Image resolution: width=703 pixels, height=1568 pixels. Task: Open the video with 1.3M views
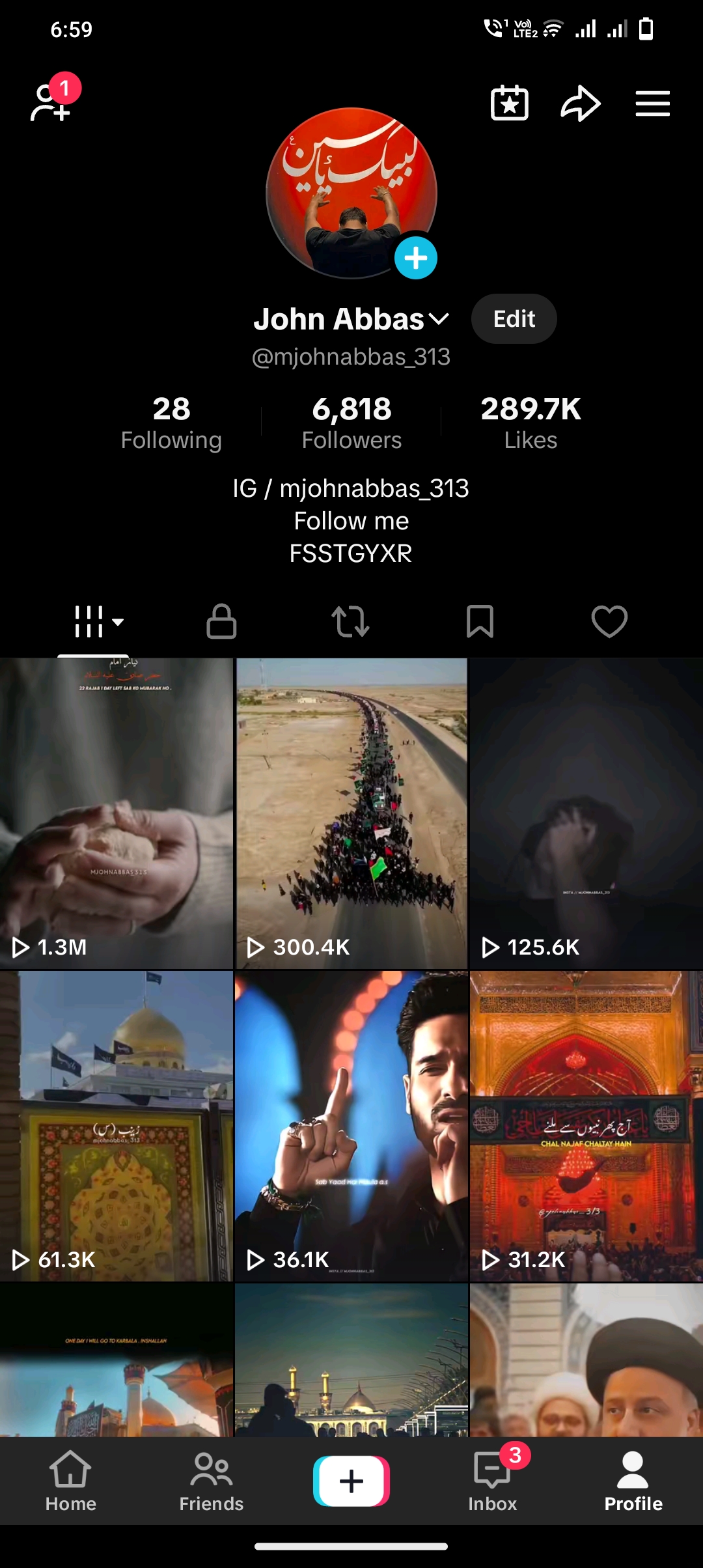point(117,813)
